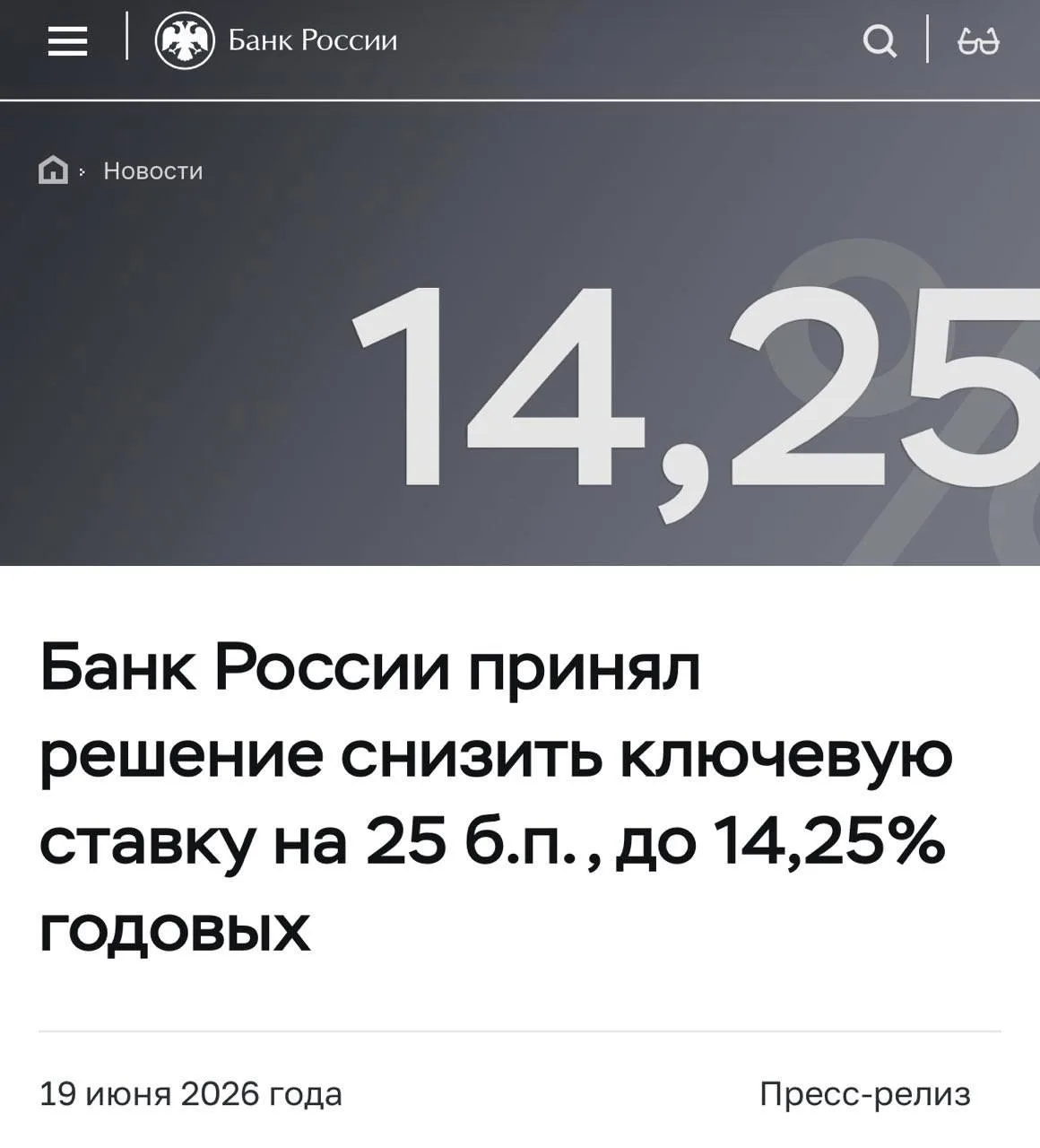The width and height of the screenshot is (1040, 1148).
Task: Go to the Банк России homepage via the logo
Action: [276, 41]
